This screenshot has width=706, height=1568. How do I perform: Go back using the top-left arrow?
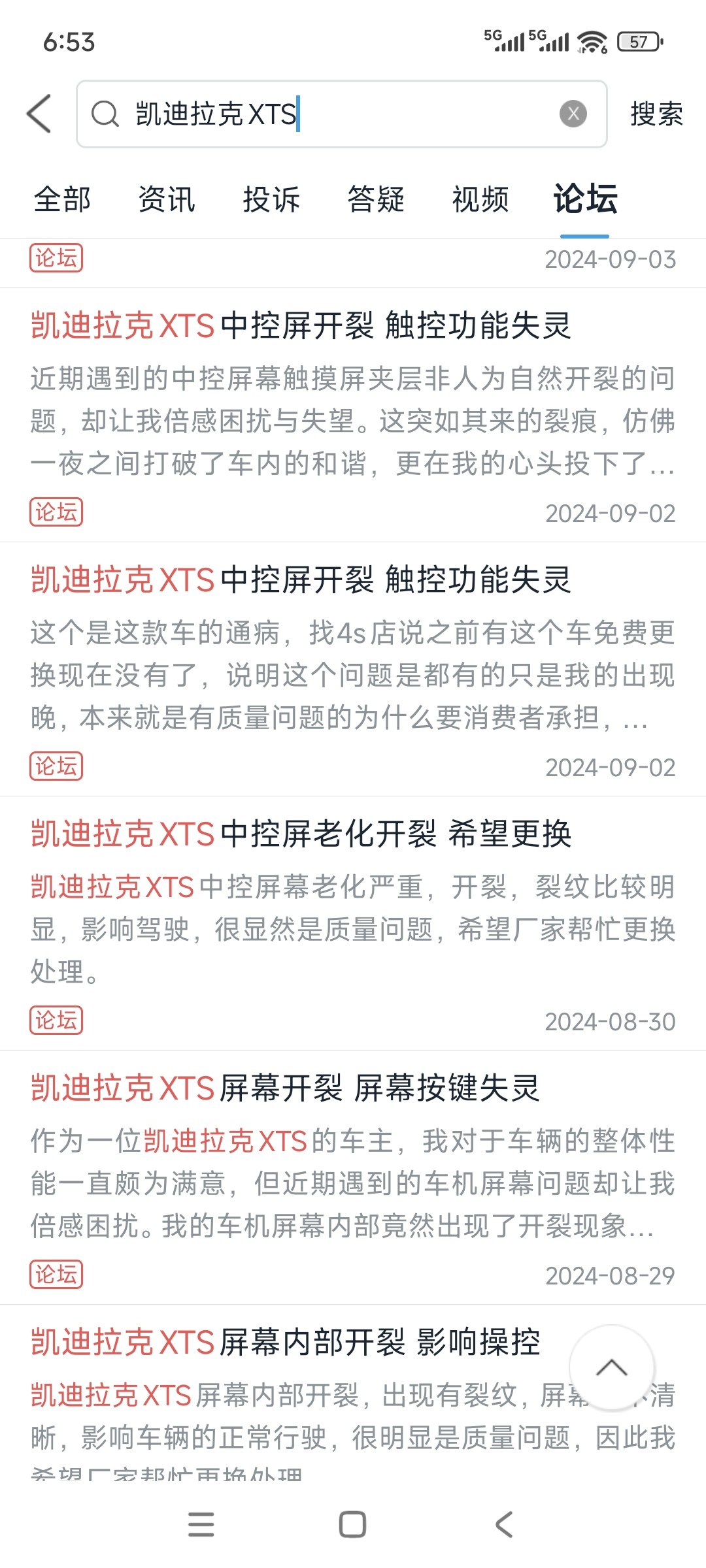(x=39, y=114)
